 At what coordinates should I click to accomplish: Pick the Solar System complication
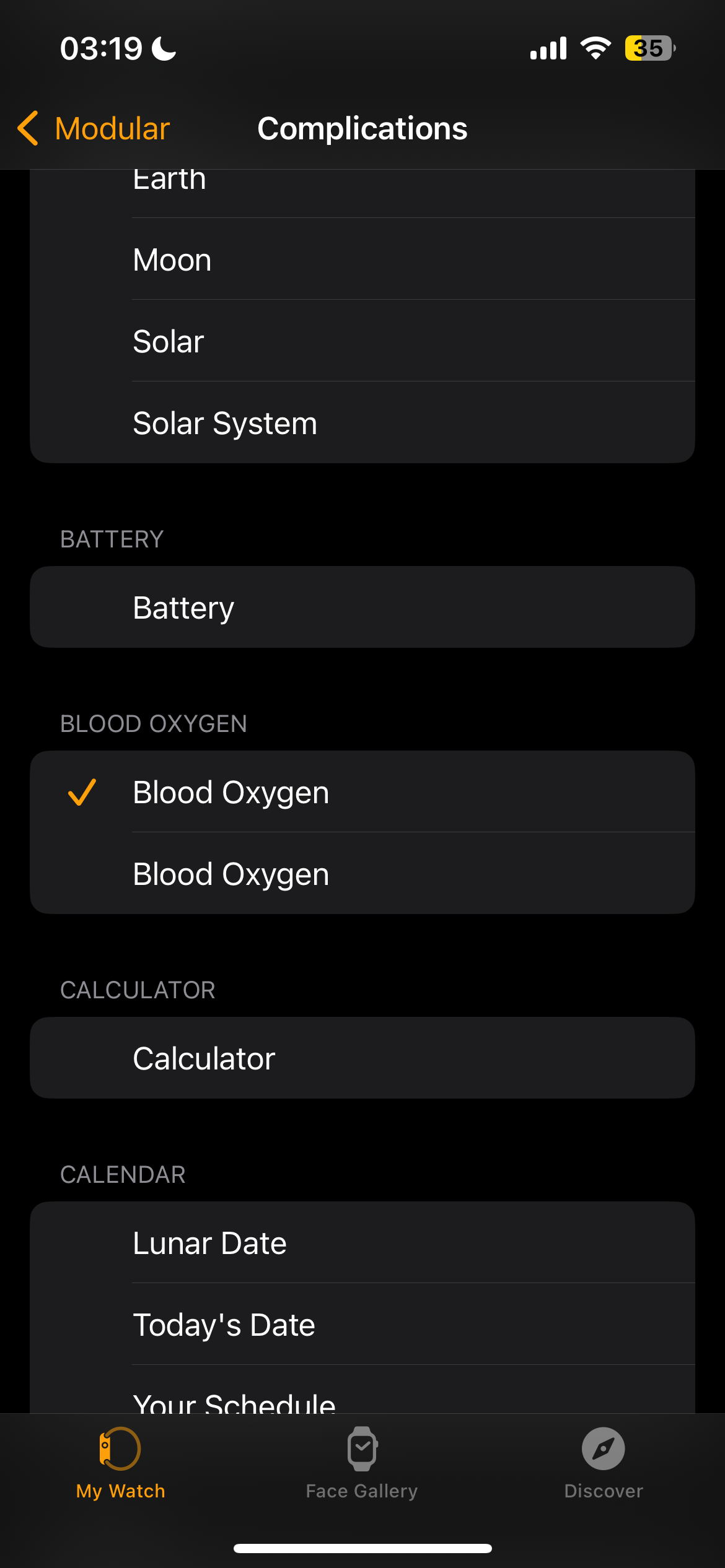[x=362, y=423]
